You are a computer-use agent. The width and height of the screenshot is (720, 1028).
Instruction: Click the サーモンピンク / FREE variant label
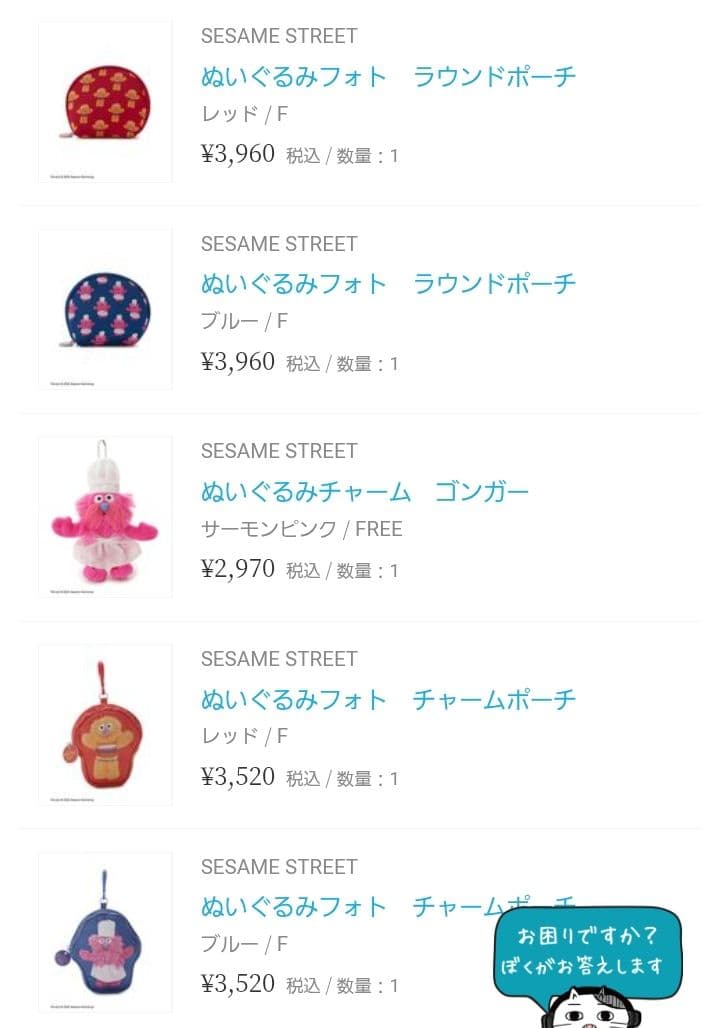coord(300,528)
